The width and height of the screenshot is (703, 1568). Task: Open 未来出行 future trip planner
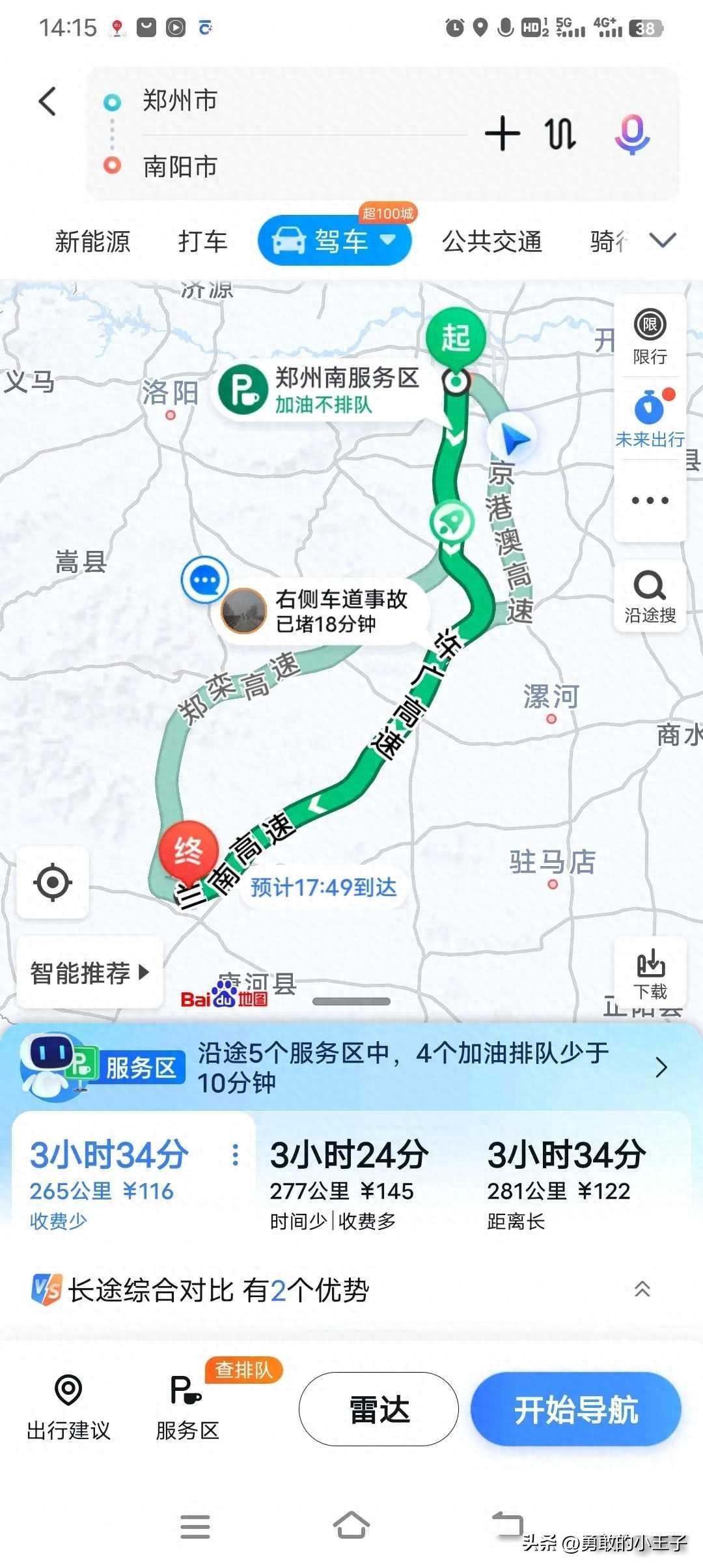[650, 419]
